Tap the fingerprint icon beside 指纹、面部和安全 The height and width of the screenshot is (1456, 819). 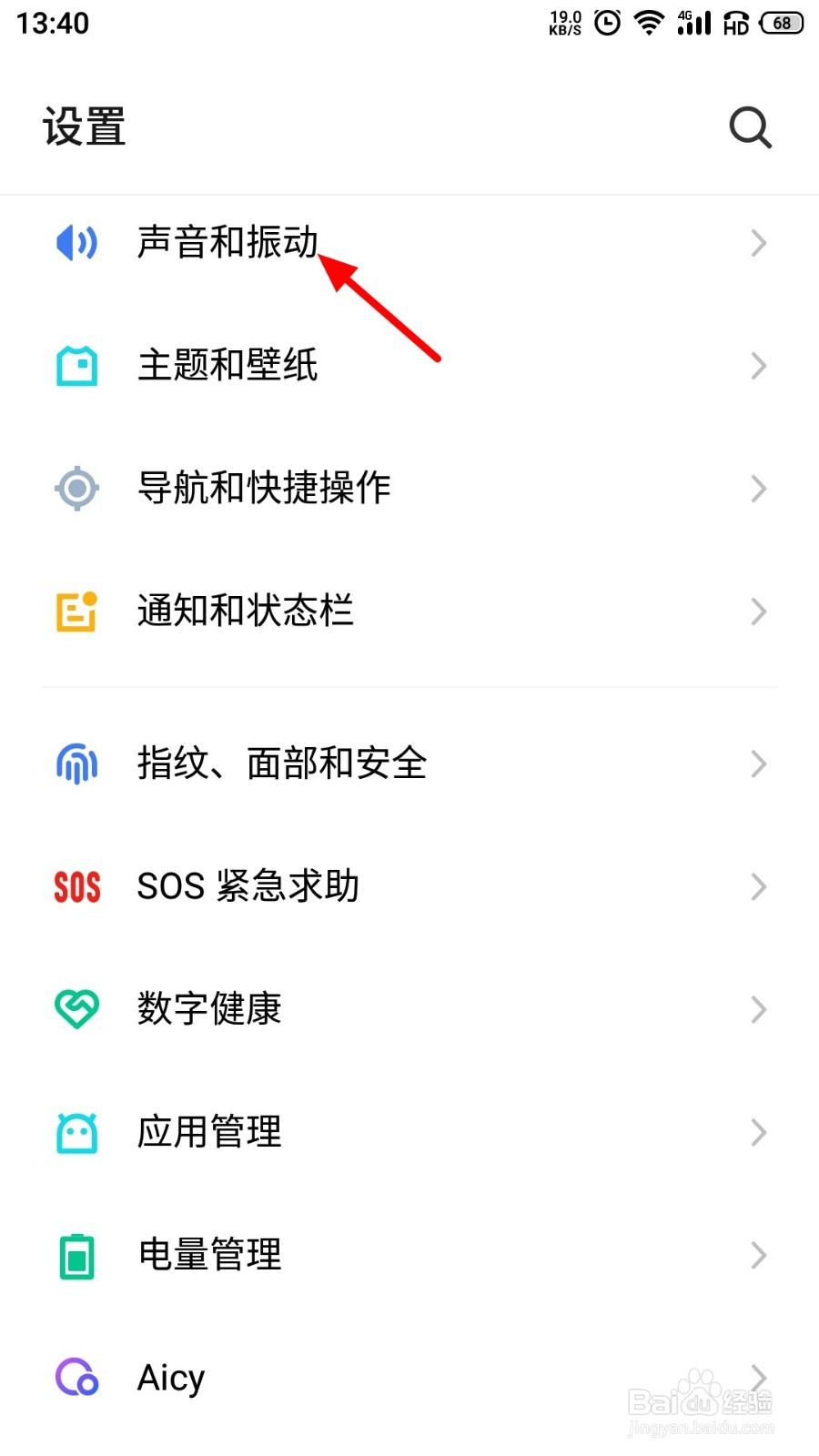[76, 764]
